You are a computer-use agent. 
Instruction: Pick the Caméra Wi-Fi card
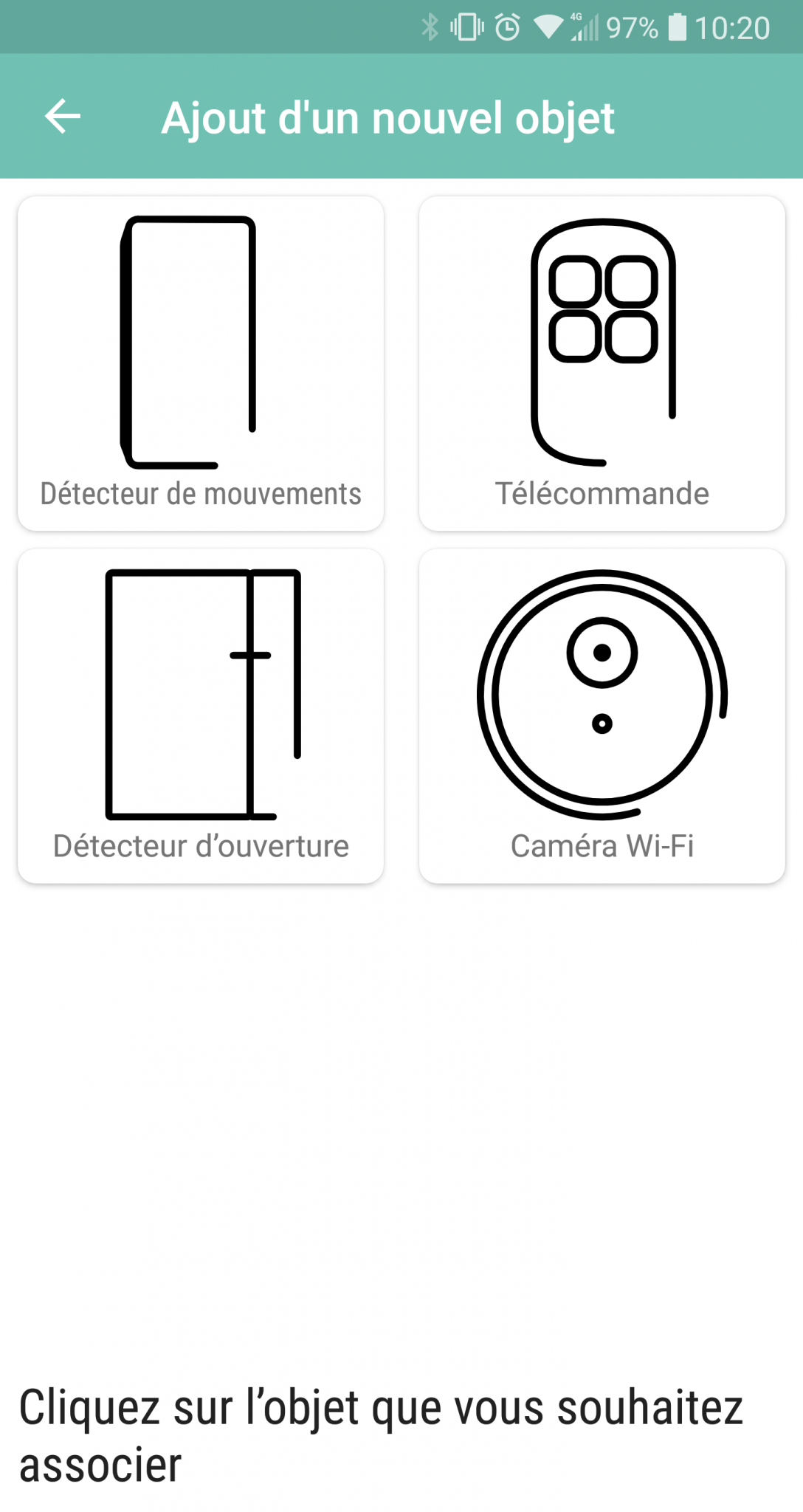pos(602,715)
